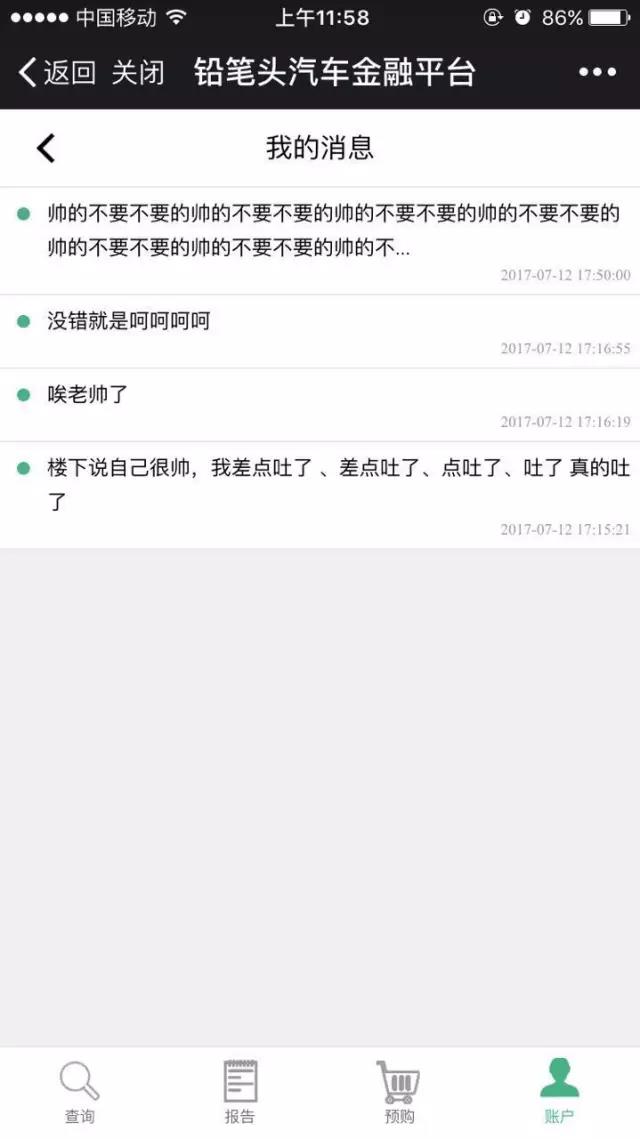Screen dimensions: 640x1139
Task: Open the three-dot overflow menu
Action: pos(597,72)
